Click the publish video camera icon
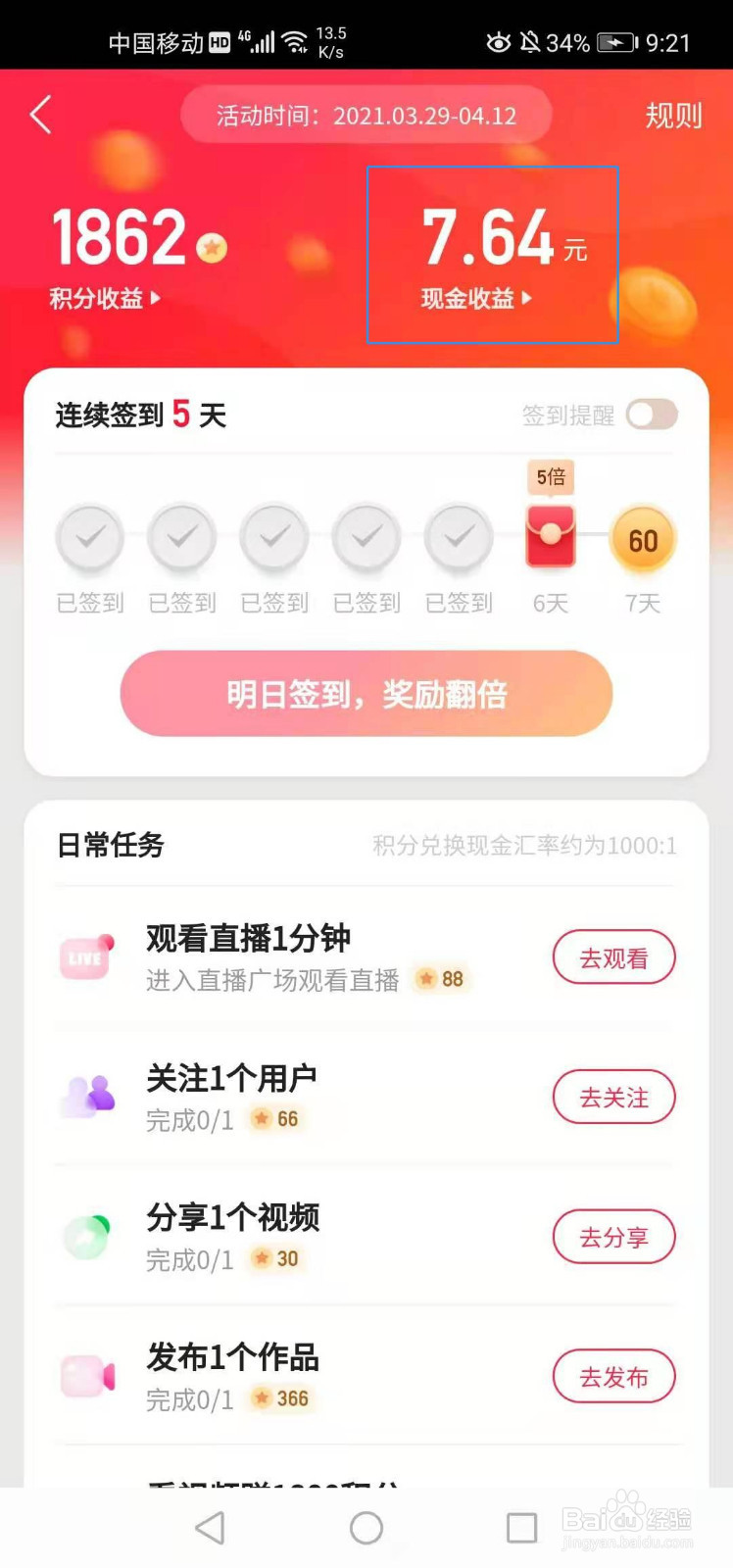This screenshot has height=1568, width=733. tap(86, 1375)
